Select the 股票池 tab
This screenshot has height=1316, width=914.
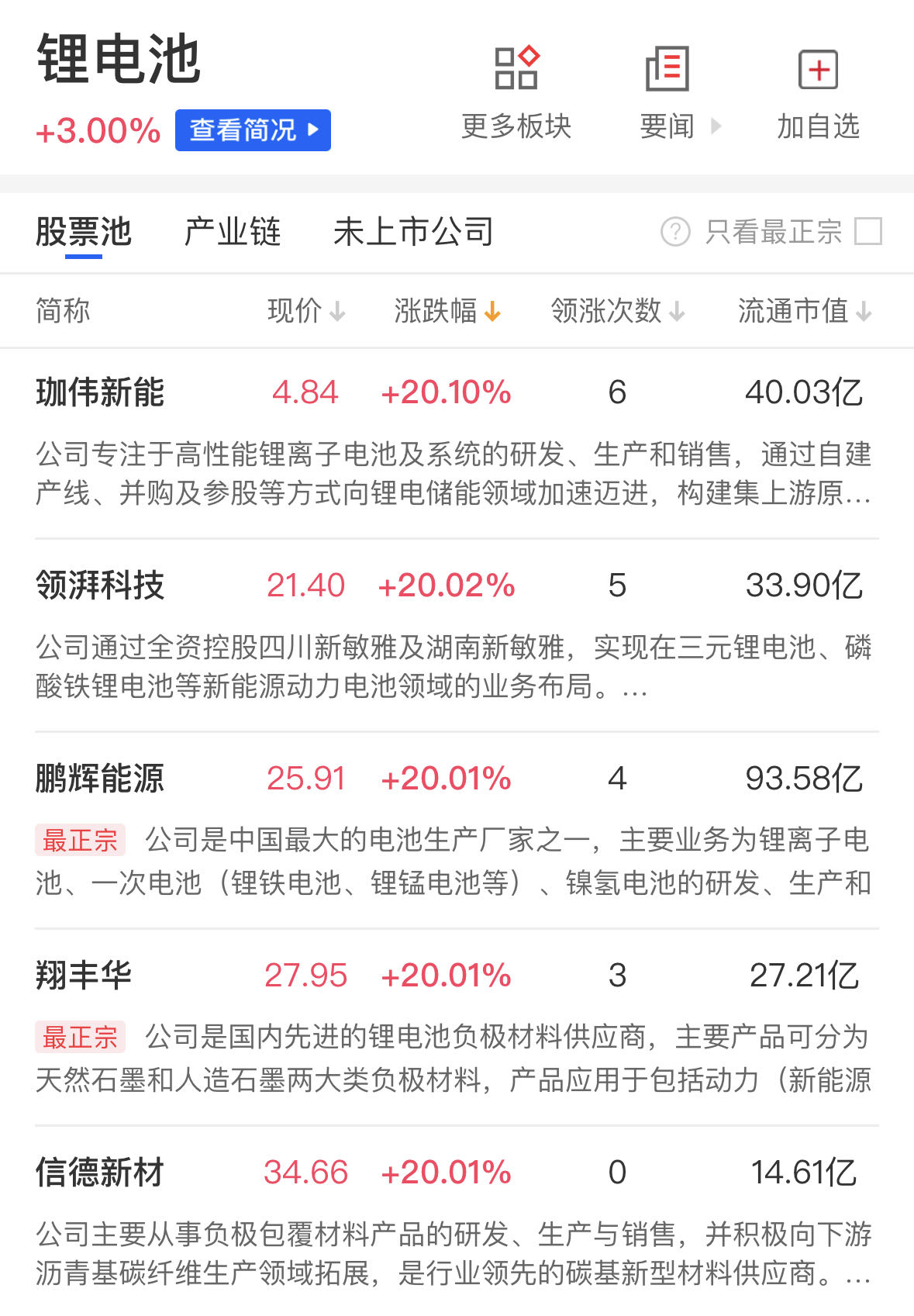coord(84,232)
